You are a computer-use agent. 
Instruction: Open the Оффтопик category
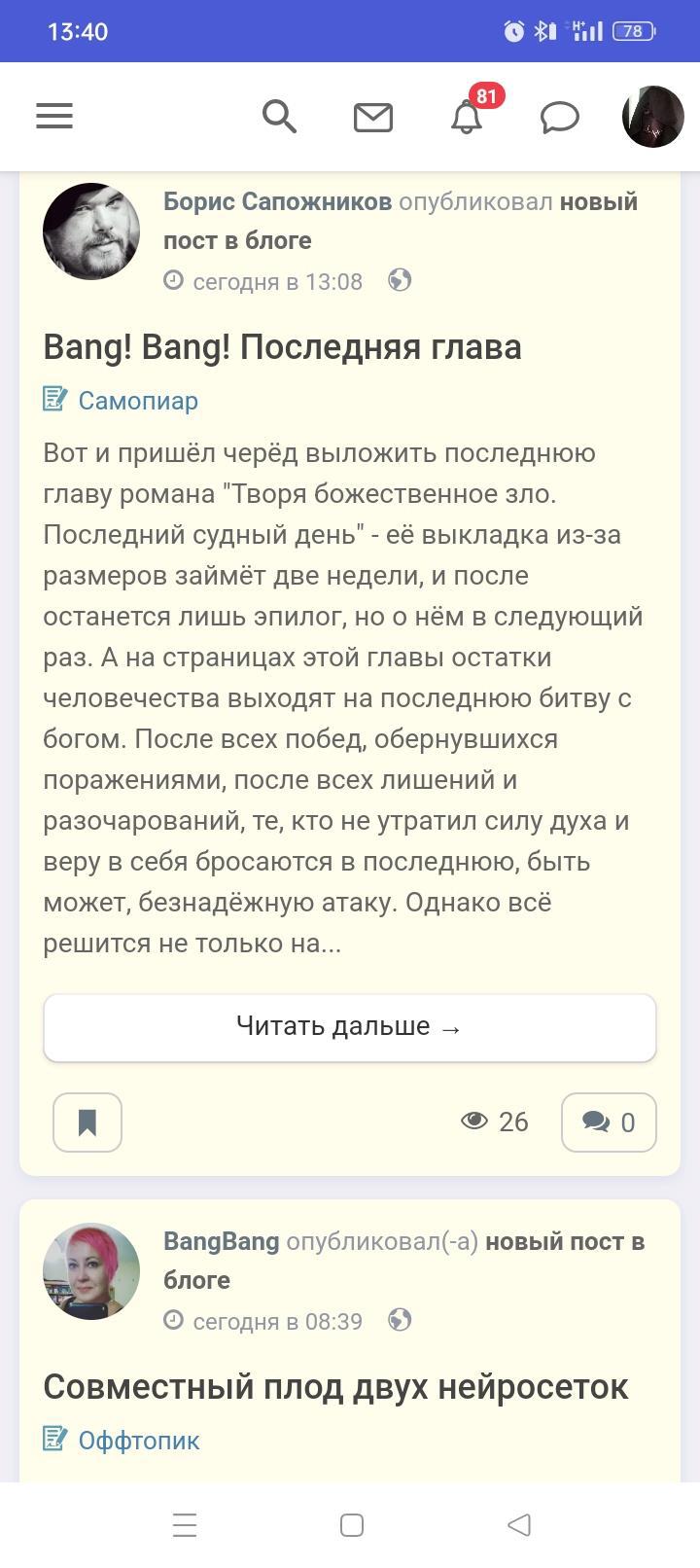click(x=139, y=1441)
